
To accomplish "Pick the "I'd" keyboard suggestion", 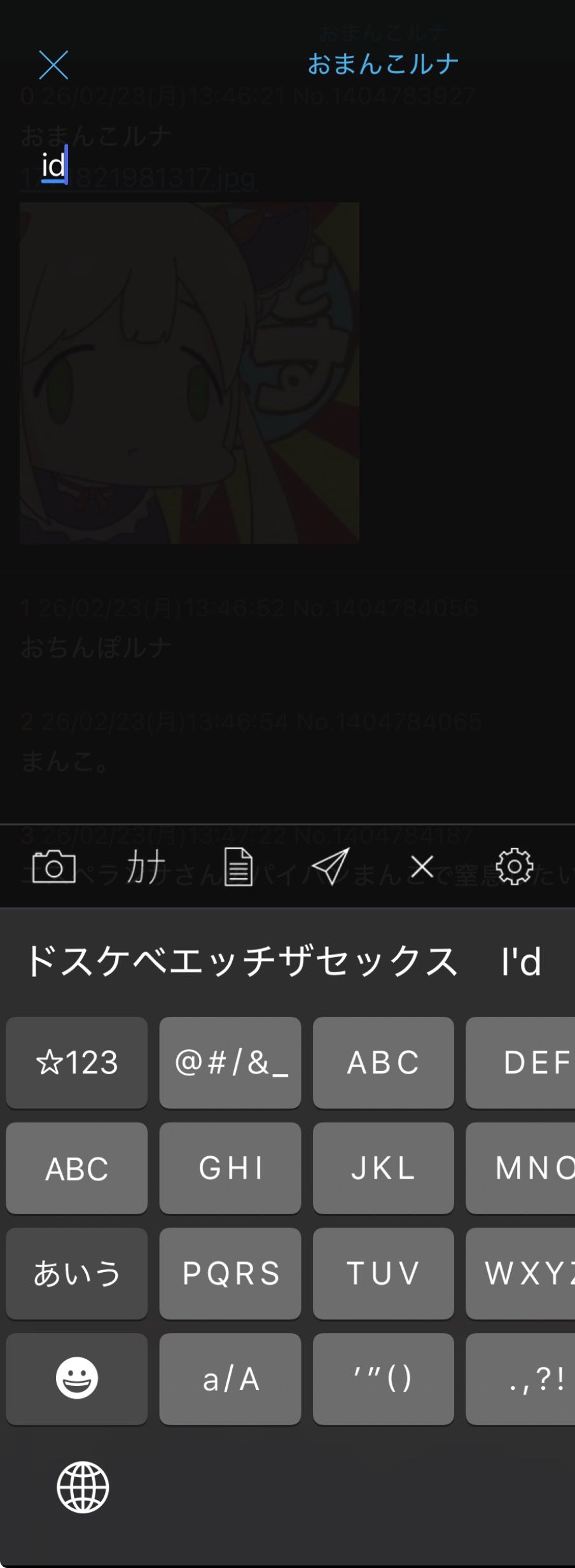I will coord(521,961).
